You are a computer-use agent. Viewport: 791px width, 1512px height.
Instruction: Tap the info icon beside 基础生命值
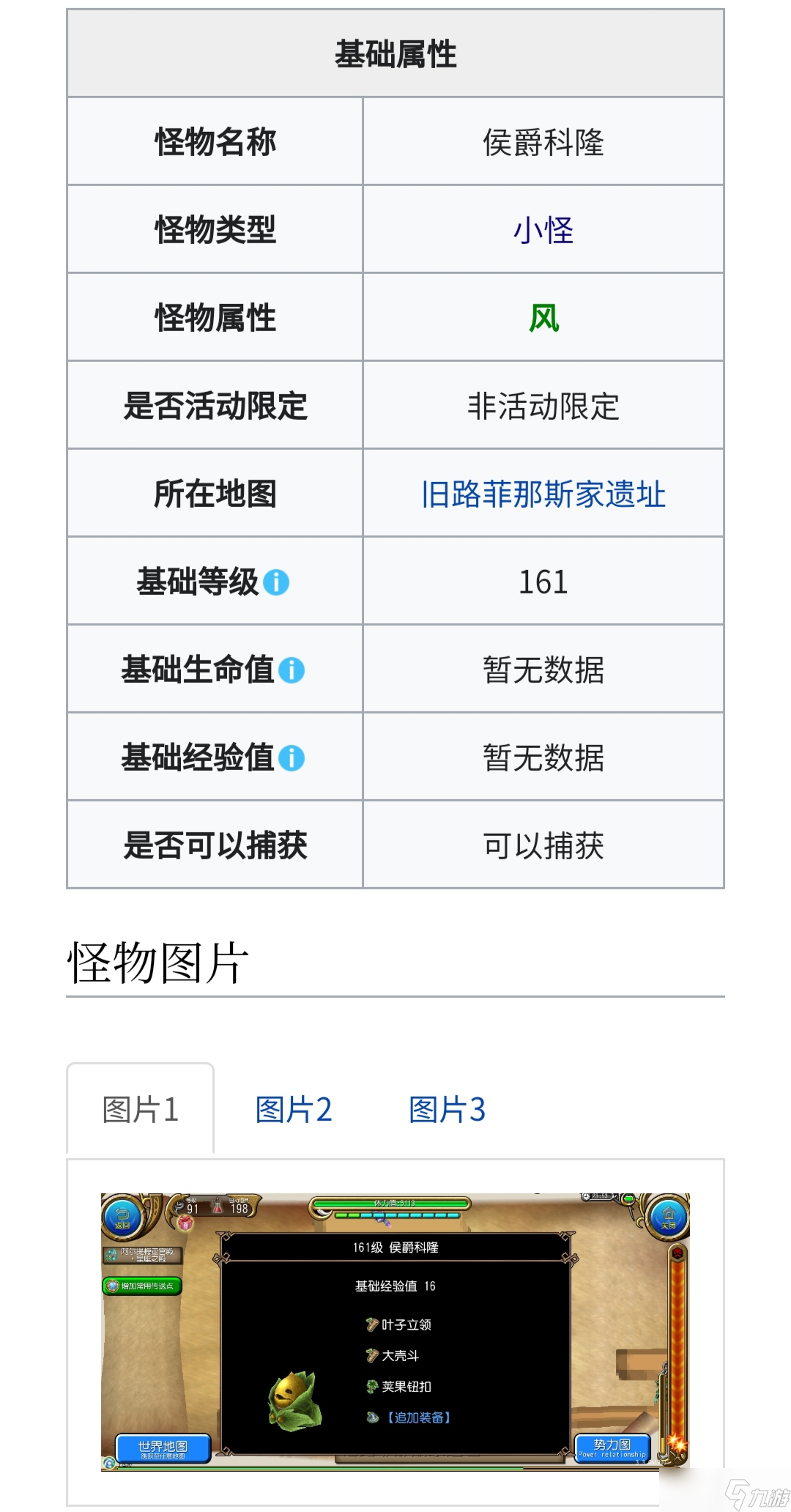(x=291, y=670)
